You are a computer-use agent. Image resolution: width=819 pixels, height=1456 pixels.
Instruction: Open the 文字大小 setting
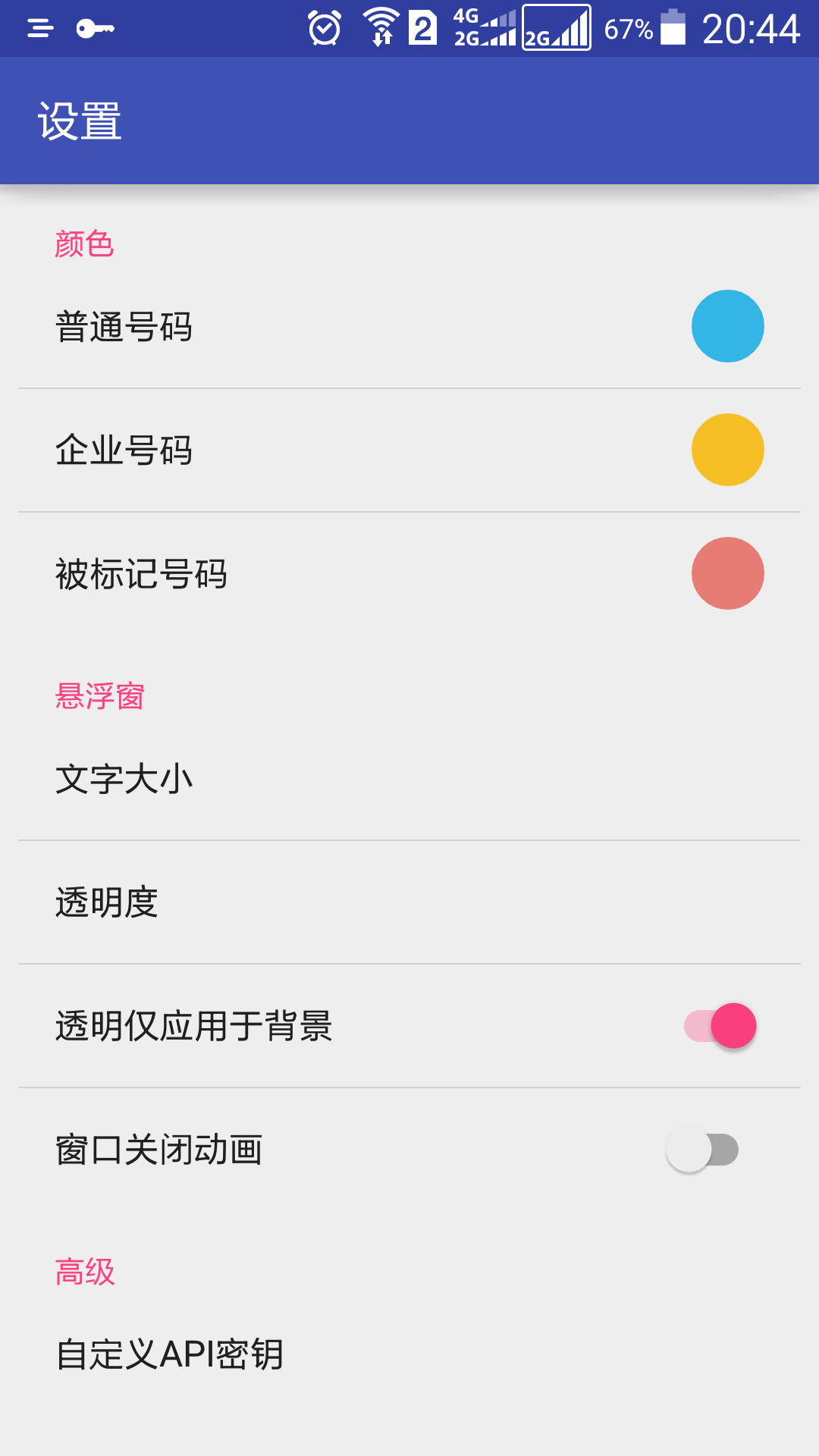tap(409, 779)
